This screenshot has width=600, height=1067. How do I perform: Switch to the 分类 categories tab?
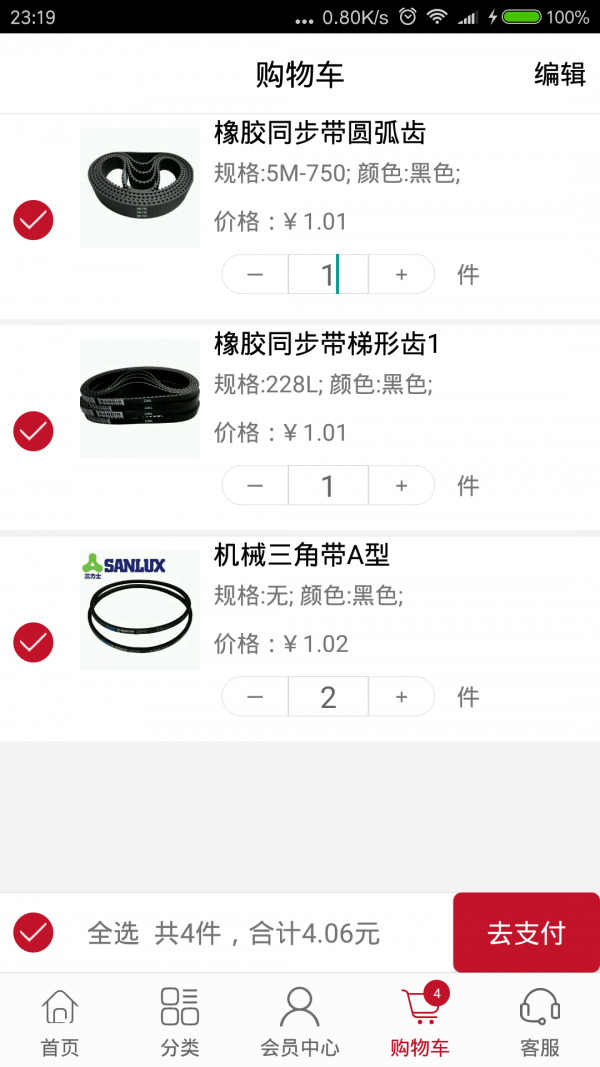(180, 1021)
